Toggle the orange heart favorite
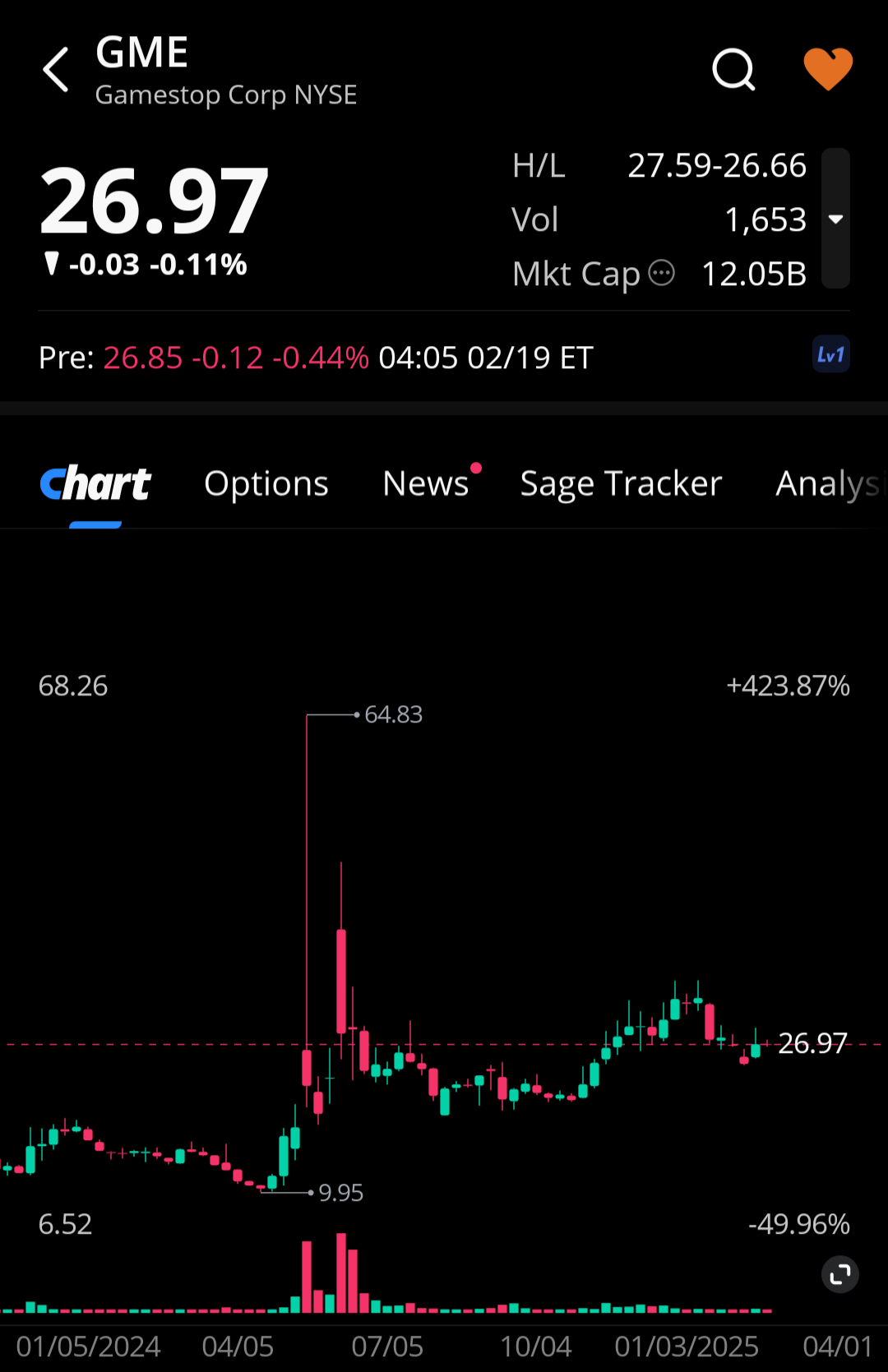 827,69
